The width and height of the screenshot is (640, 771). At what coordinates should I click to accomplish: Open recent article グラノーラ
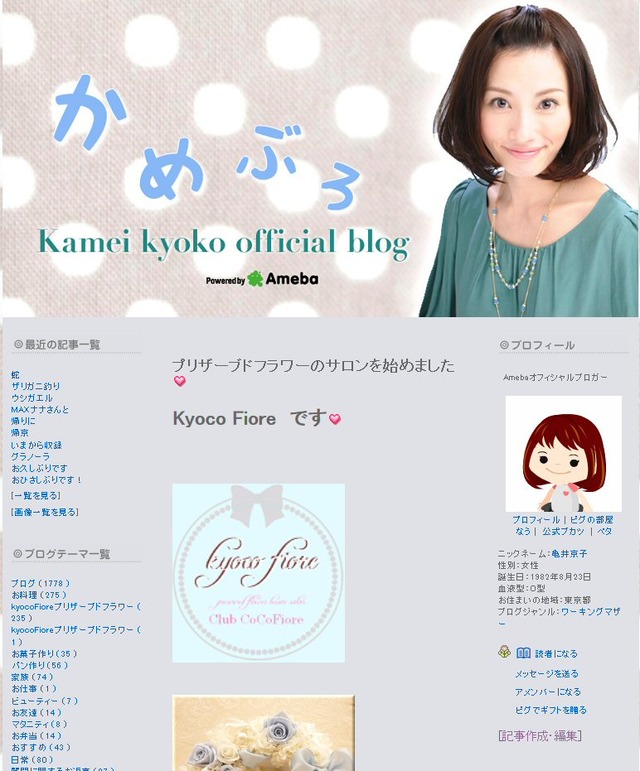[x=32, y=456]
